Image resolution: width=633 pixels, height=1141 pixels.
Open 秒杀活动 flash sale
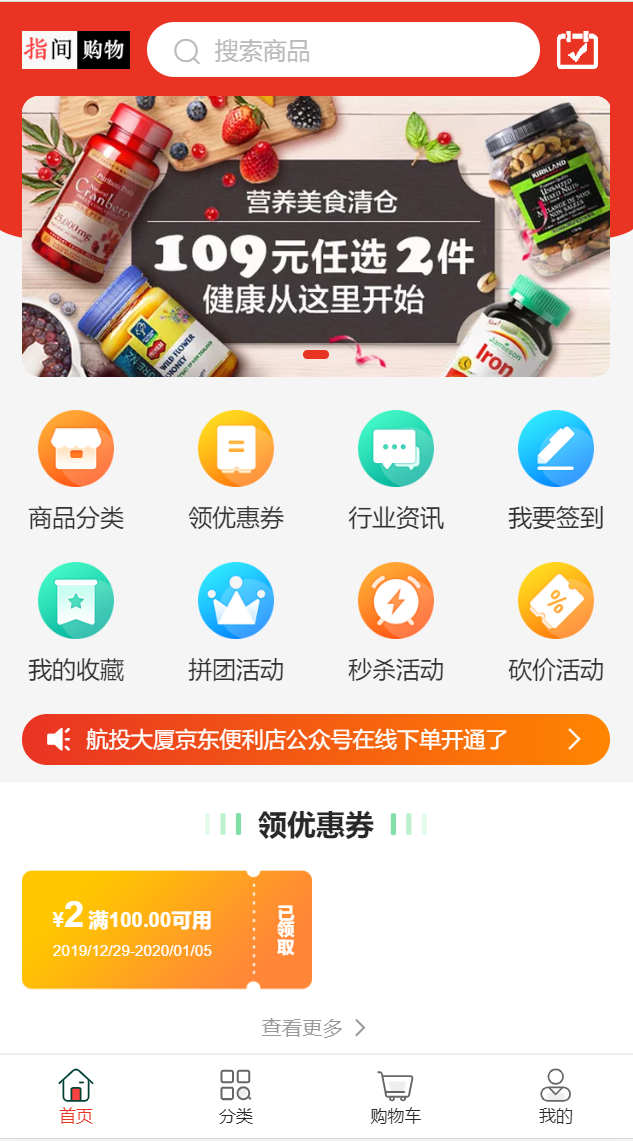[396, 623]
